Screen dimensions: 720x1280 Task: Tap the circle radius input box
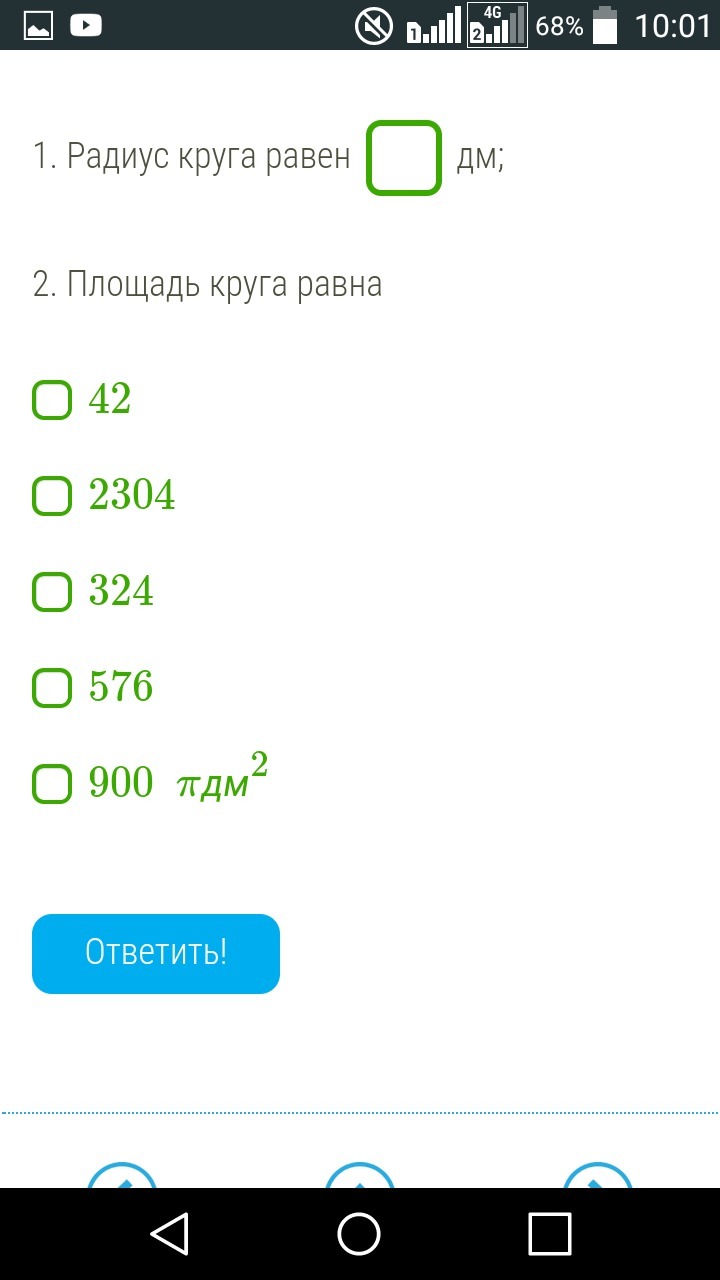tap(404, 158)
